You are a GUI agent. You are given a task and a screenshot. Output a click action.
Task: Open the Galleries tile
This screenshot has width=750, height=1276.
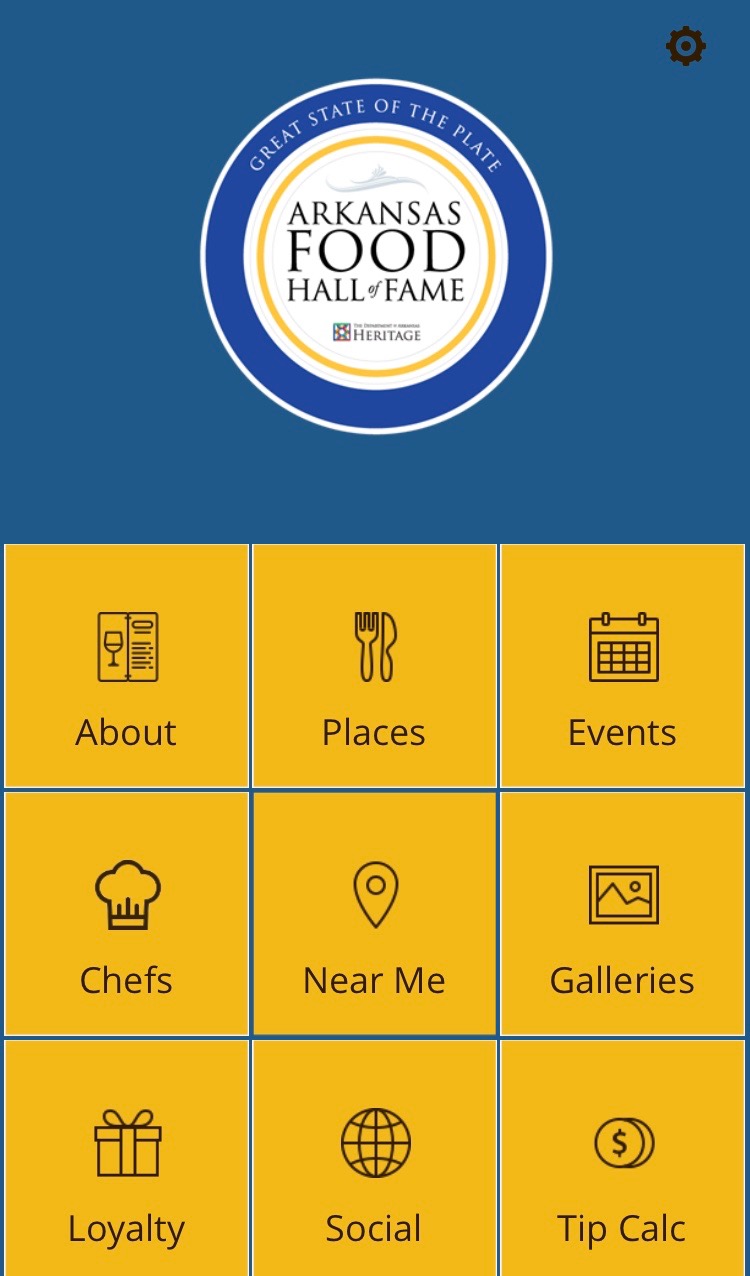tap(622, 914)
